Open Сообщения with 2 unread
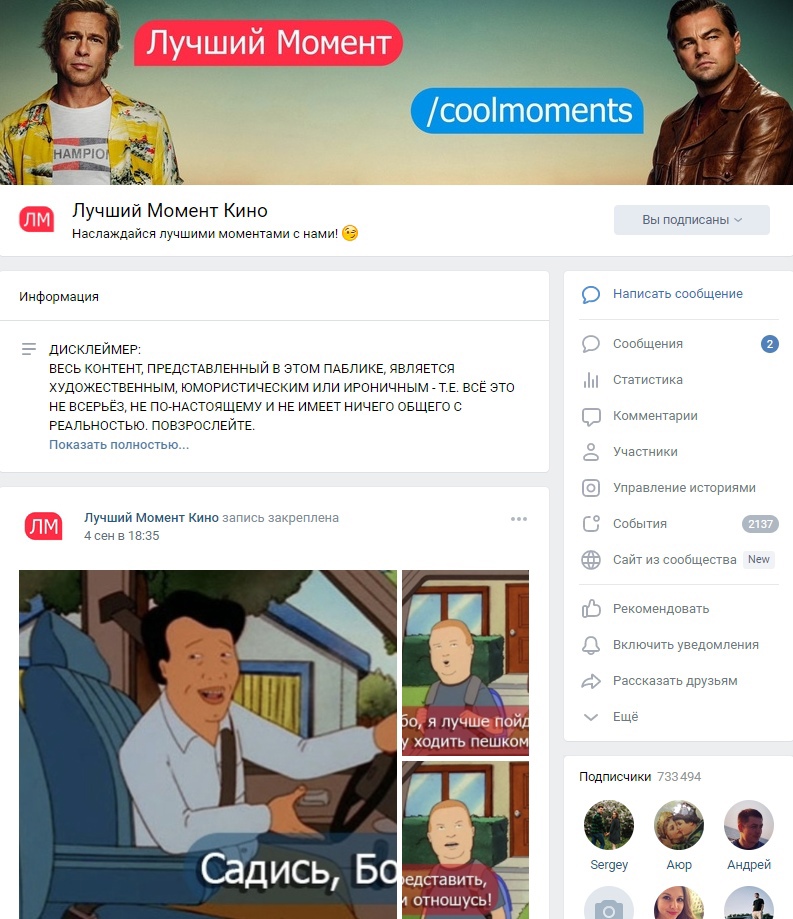This screenshot has width=793, height=919. pos(647,344)
